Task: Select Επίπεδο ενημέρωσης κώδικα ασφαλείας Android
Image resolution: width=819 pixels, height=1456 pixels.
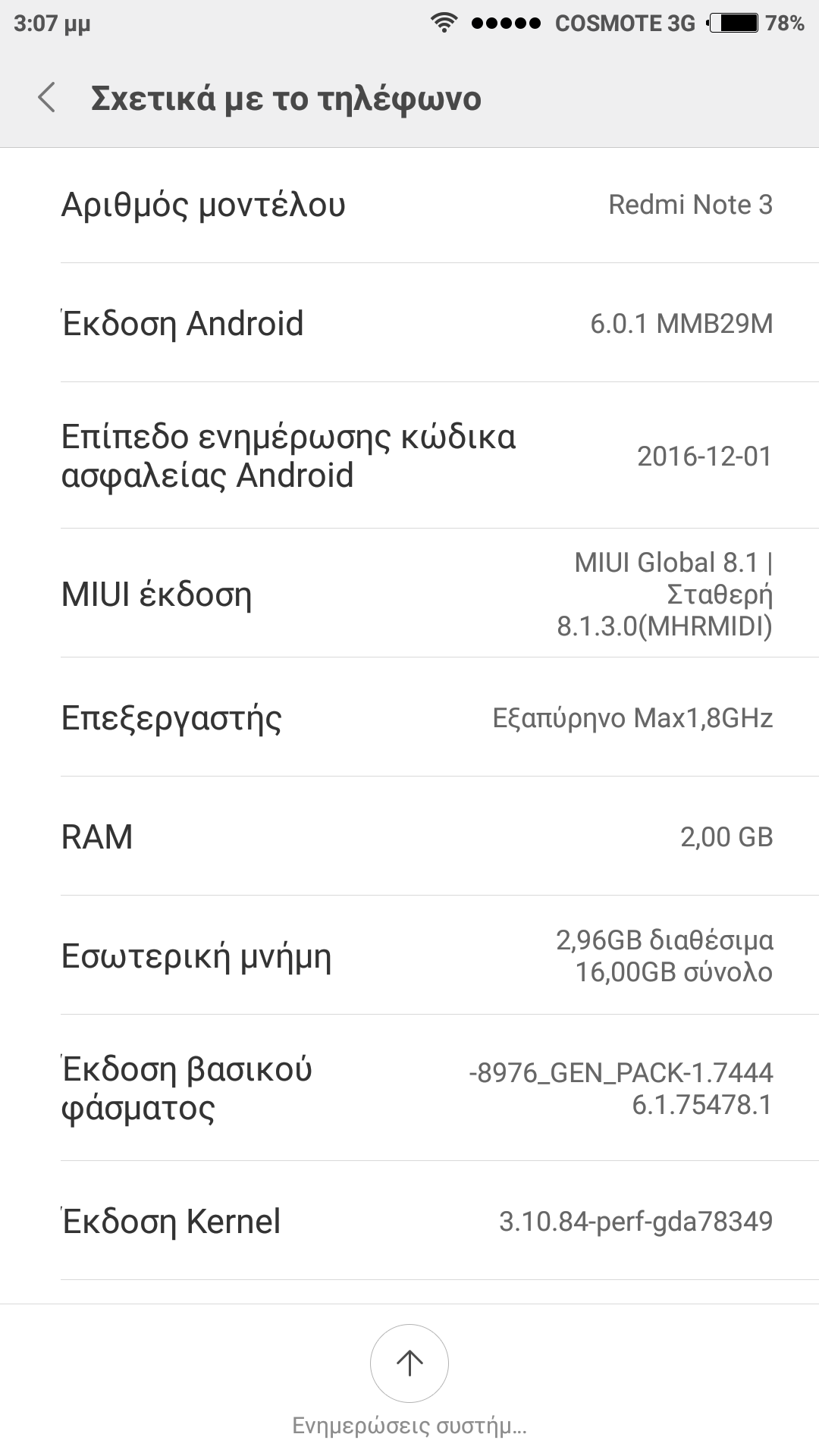Action: [409, 456]
